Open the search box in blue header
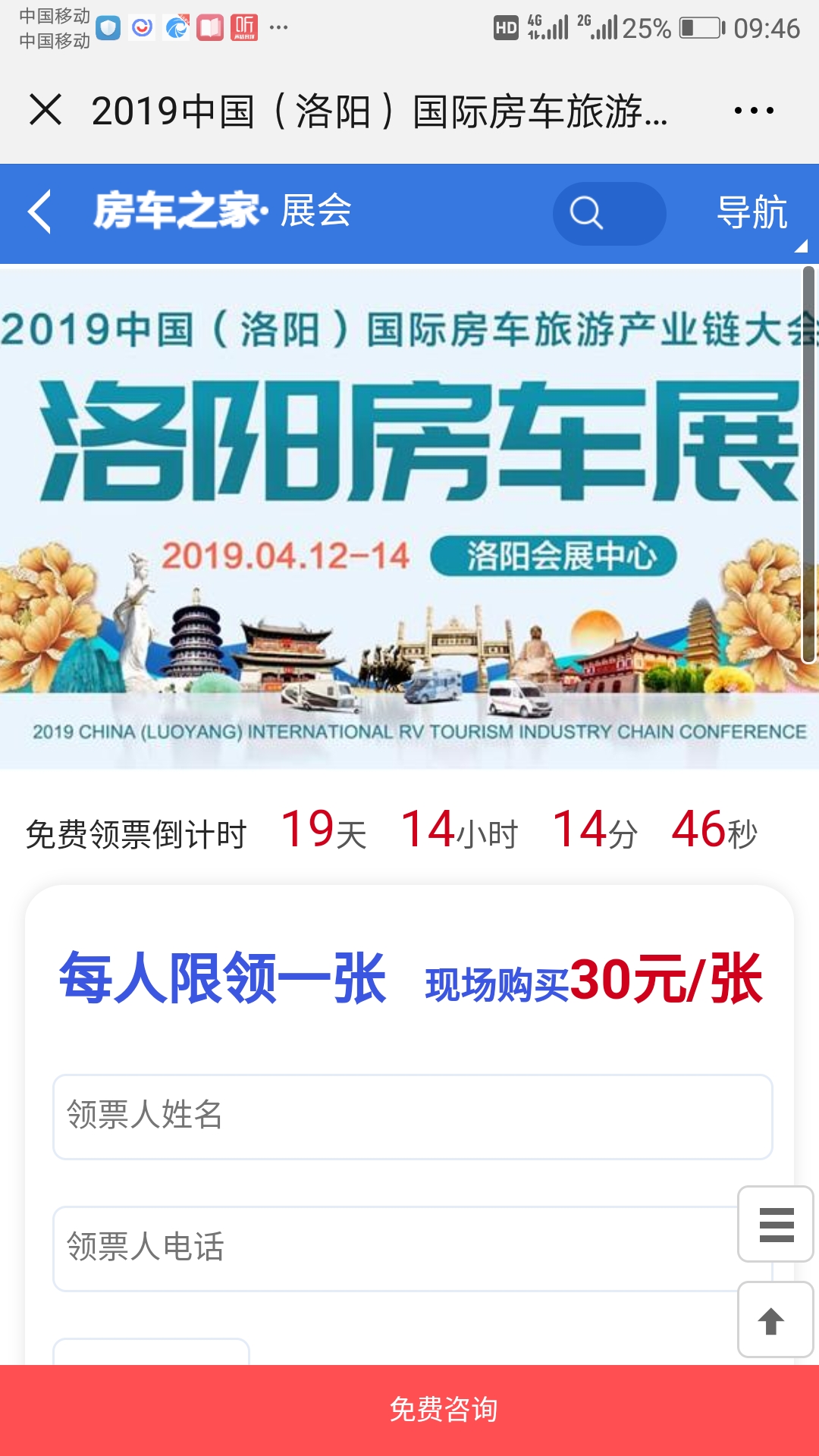Screen dimensions: 819x1456 609,213
